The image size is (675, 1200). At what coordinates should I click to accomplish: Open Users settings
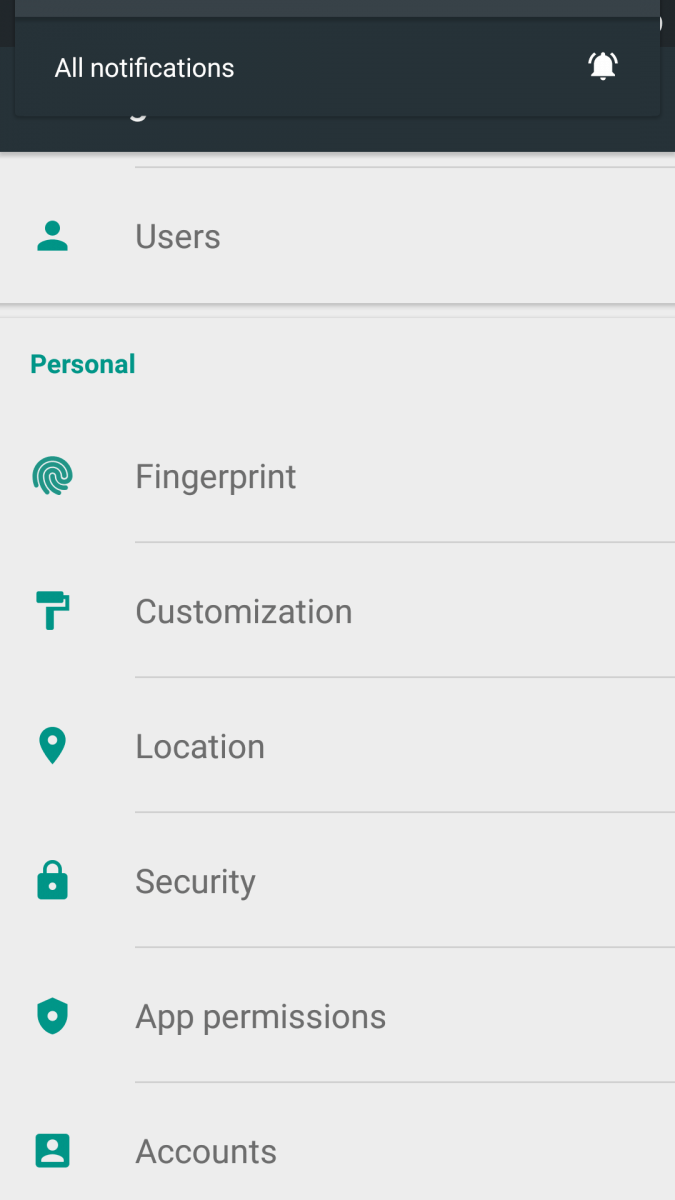click(337, 236)
